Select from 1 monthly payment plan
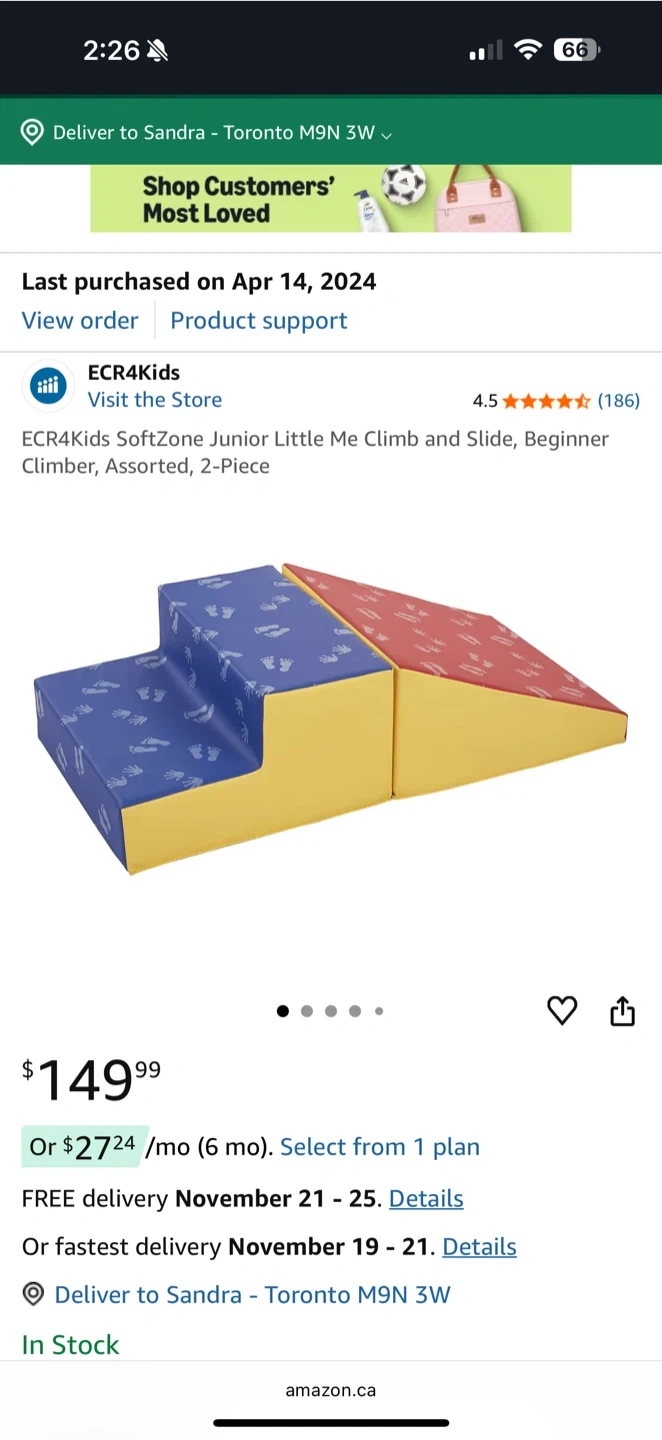The image size is (662, 1440). click(x=380, y=1147)
